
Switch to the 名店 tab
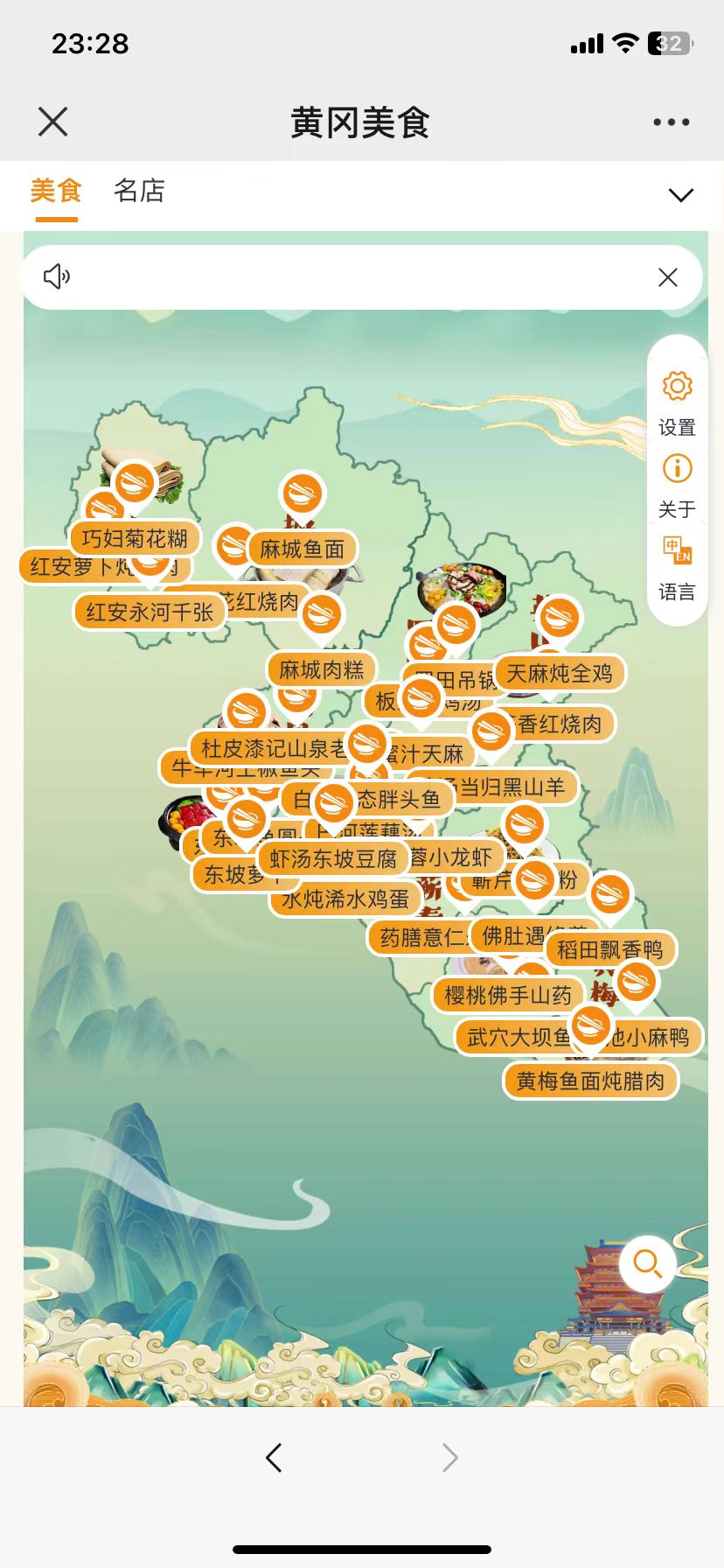click(x=139, y=191)
